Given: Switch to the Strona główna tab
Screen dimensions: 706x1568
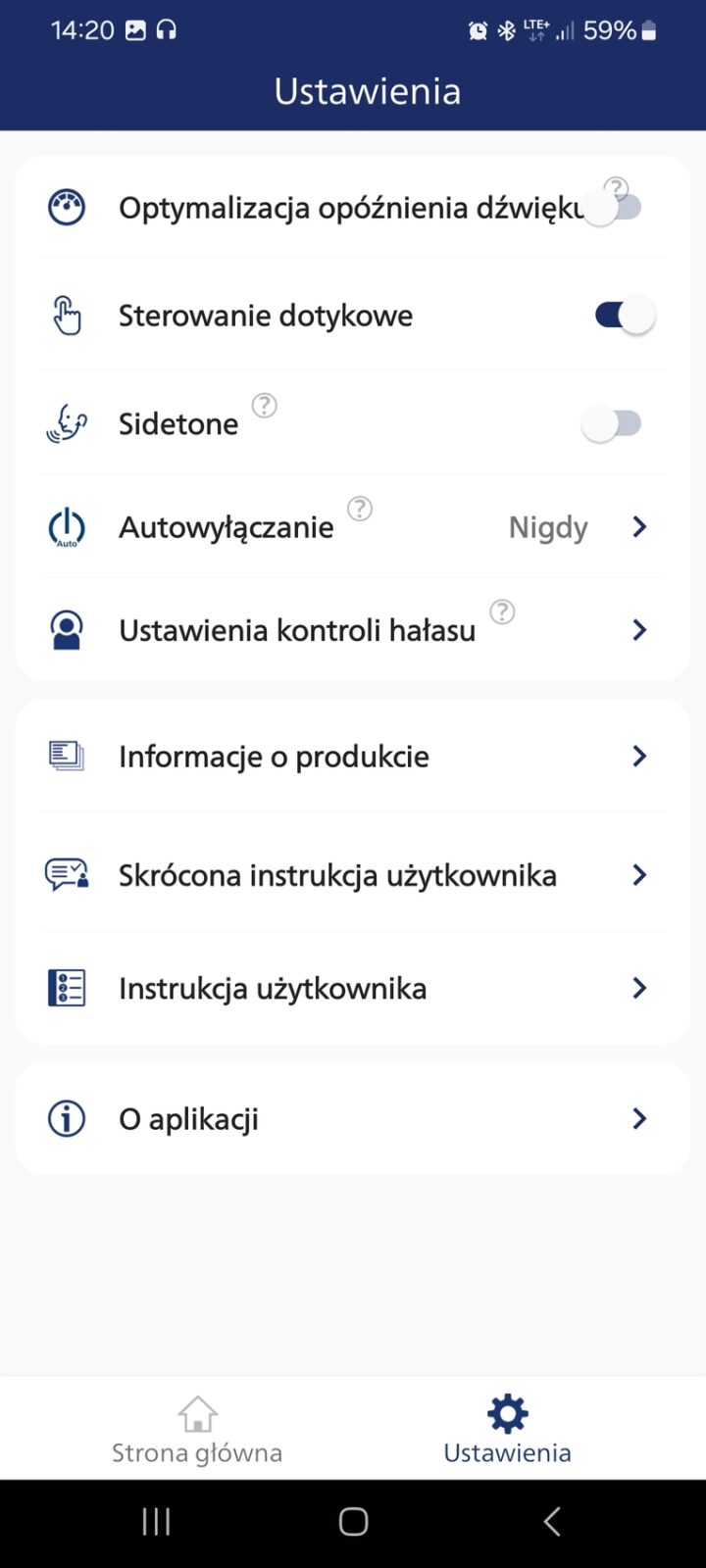Looking at the screenshot, I should pos(197,1431).
